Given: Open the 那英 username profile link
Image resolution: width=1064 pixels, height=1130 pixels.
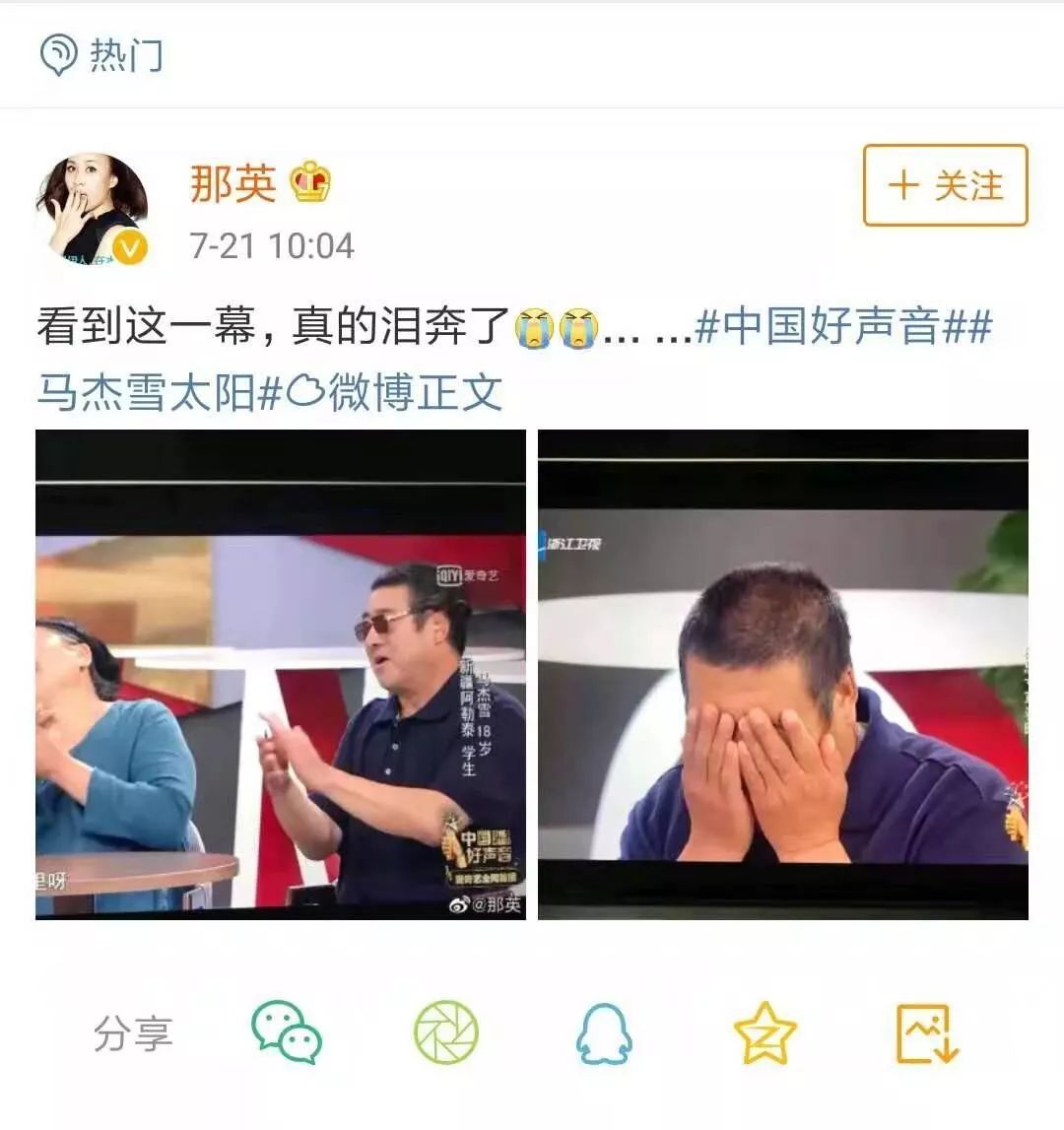Looking at the screenshot, I should pos(233,183).
